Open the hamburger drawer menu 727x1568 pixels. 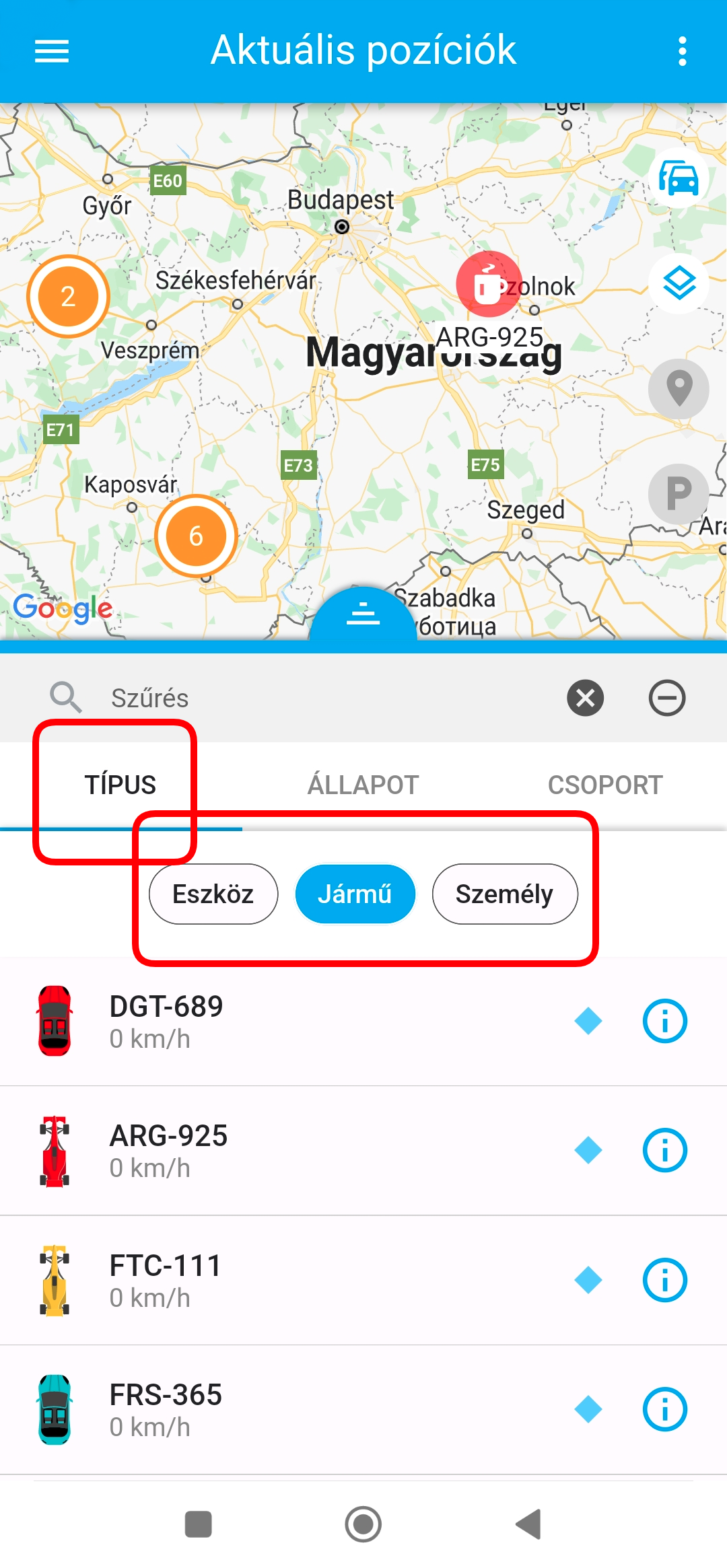(52, 51)
